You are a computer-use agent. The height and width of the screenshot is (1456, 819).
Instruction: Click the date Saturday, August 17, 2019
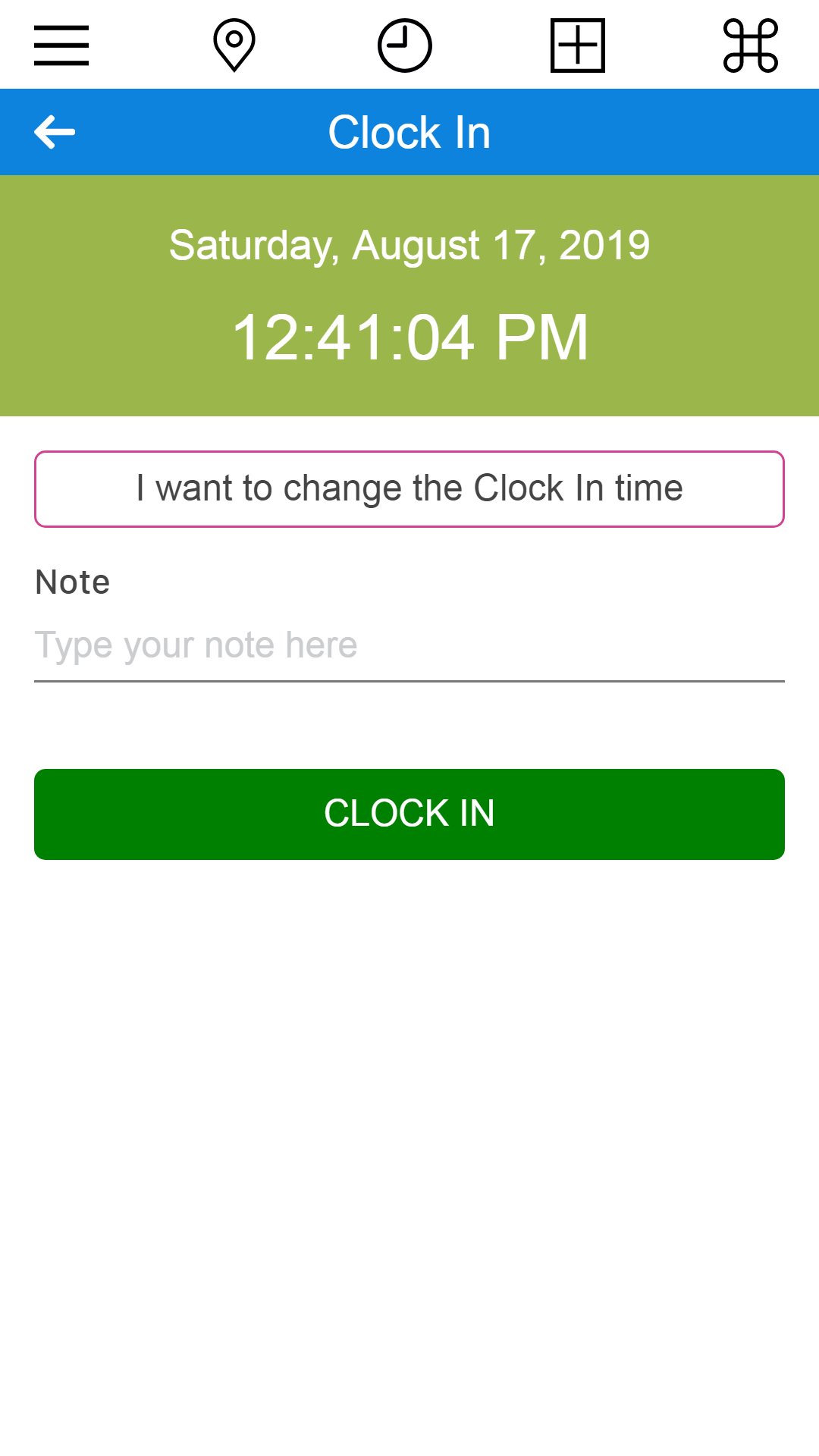click(409, 244)
